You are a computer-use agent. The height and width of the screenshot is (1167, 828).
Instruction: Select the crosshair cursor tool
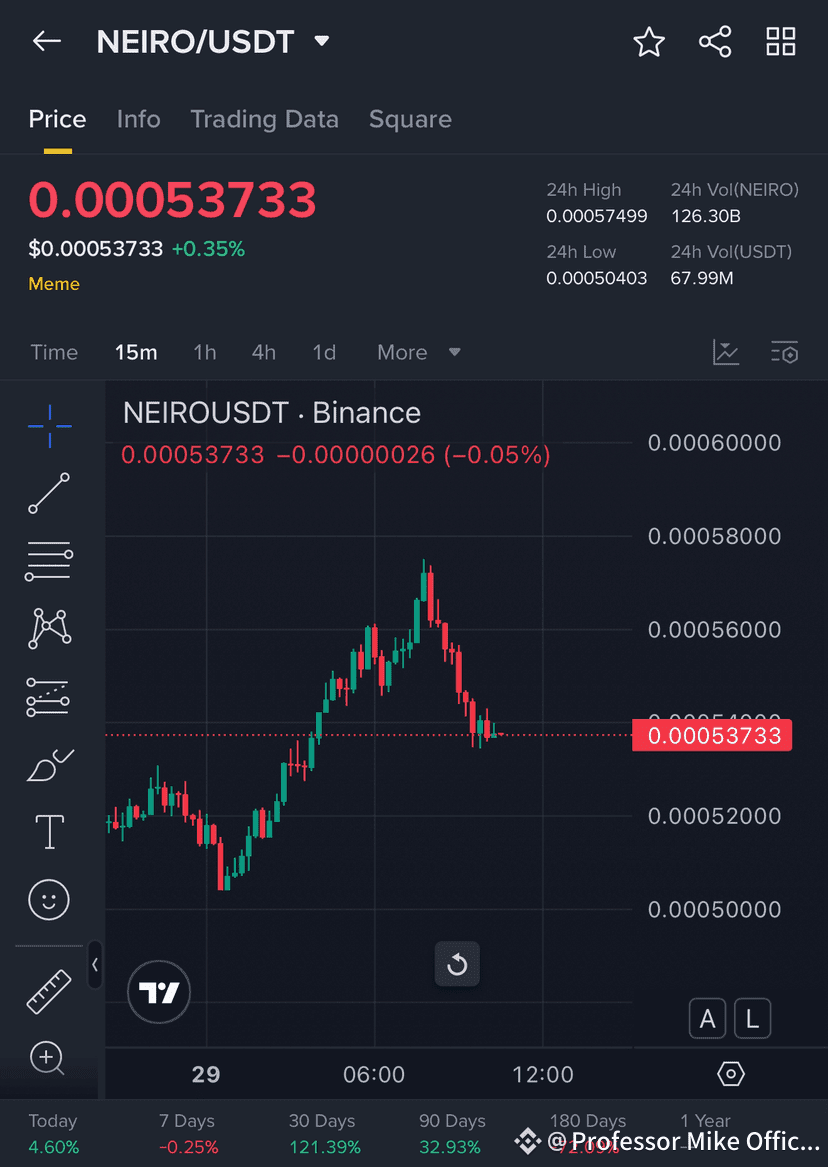pyautogui.click(x=48, y=426)
